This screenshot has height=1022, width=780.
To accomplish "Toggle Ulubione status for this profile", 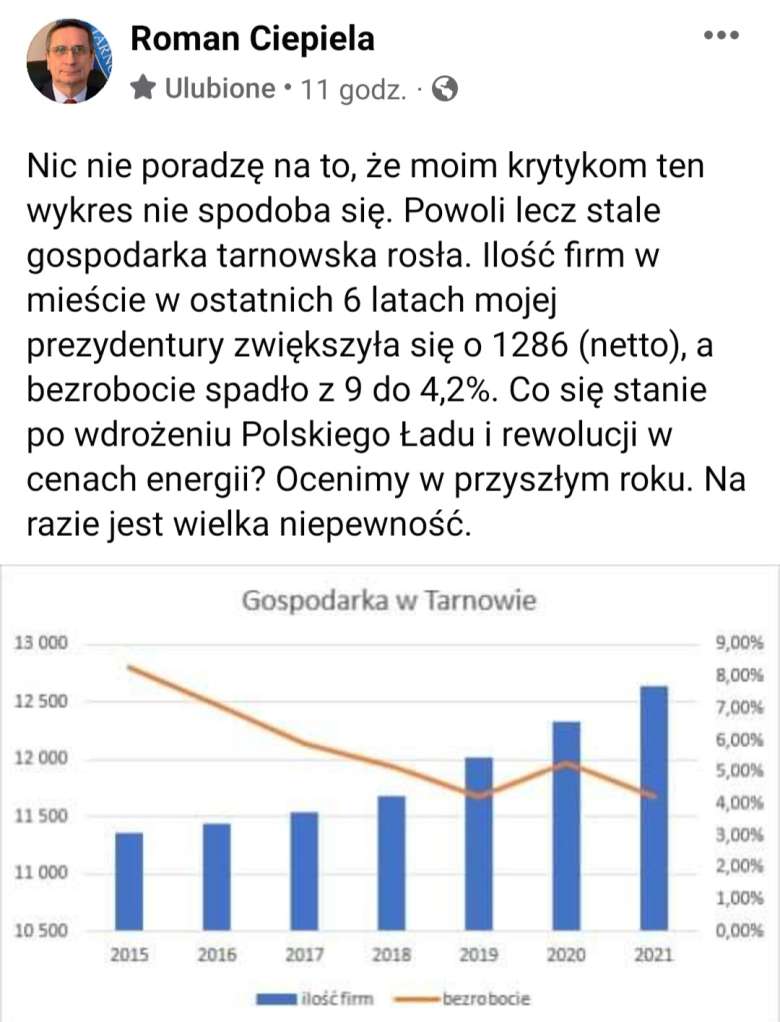I will [141, 85].
